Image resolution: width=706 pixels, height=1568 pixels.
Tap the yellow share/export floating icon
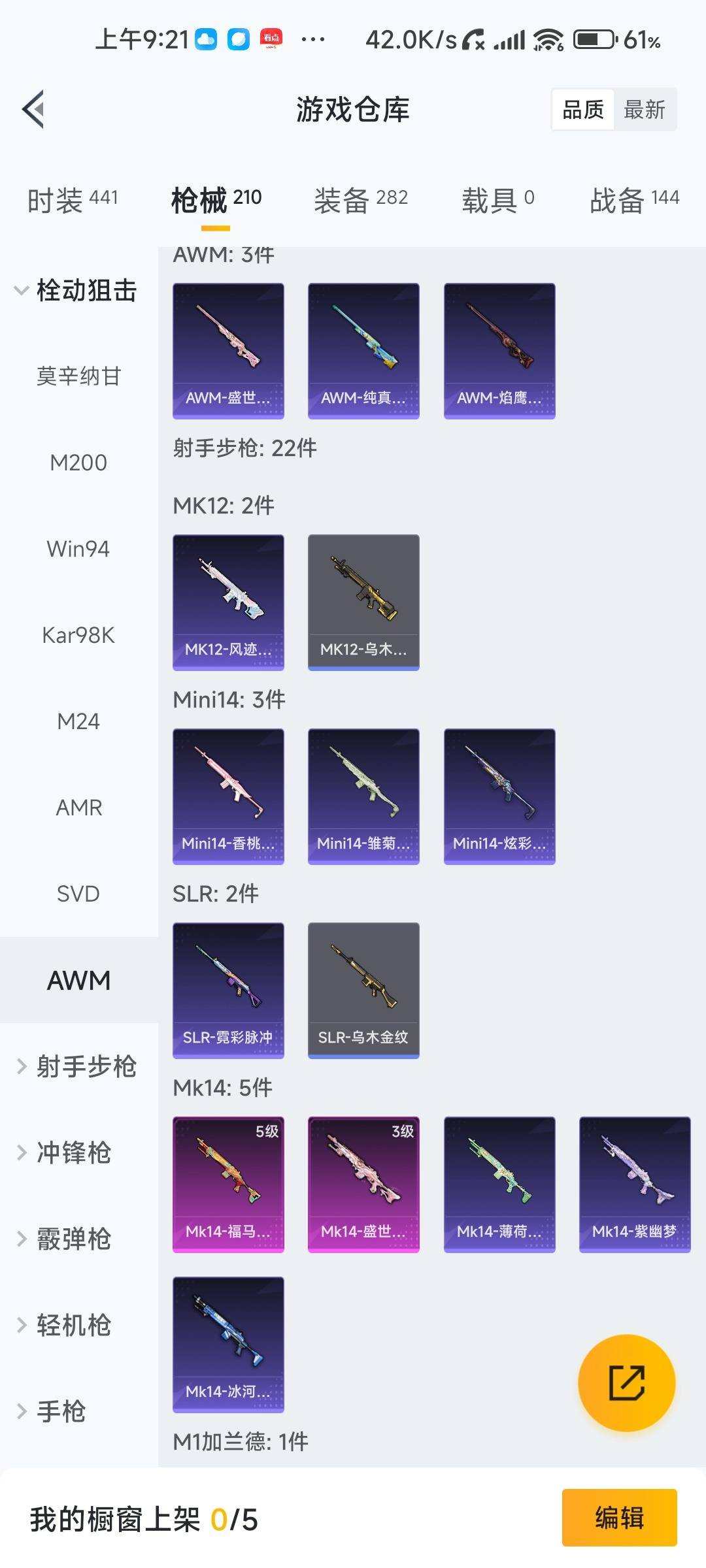pos(626,1384)
